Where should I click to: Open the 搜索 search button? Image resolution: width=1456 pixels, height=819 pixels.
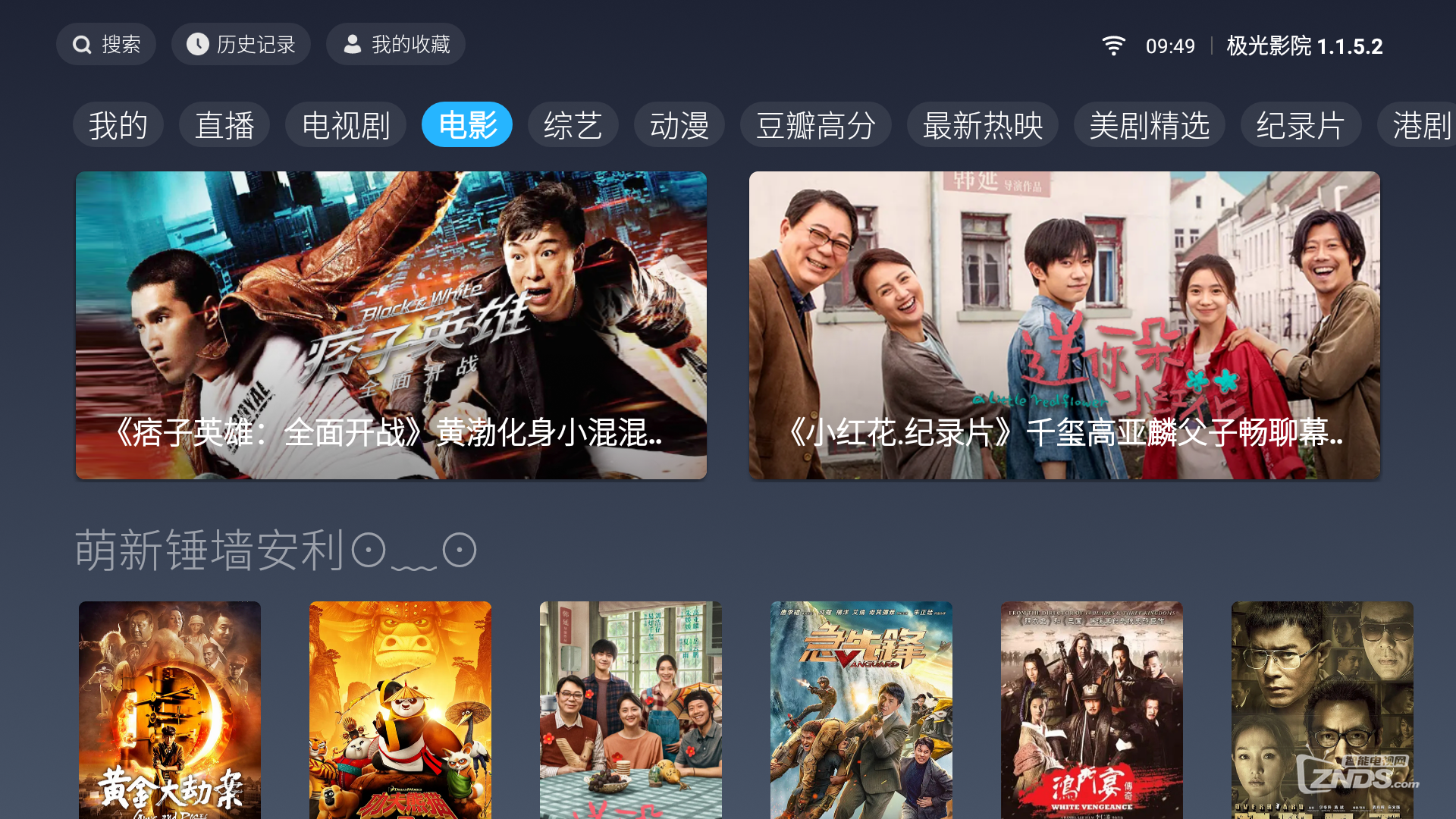[x=106, y=45]
